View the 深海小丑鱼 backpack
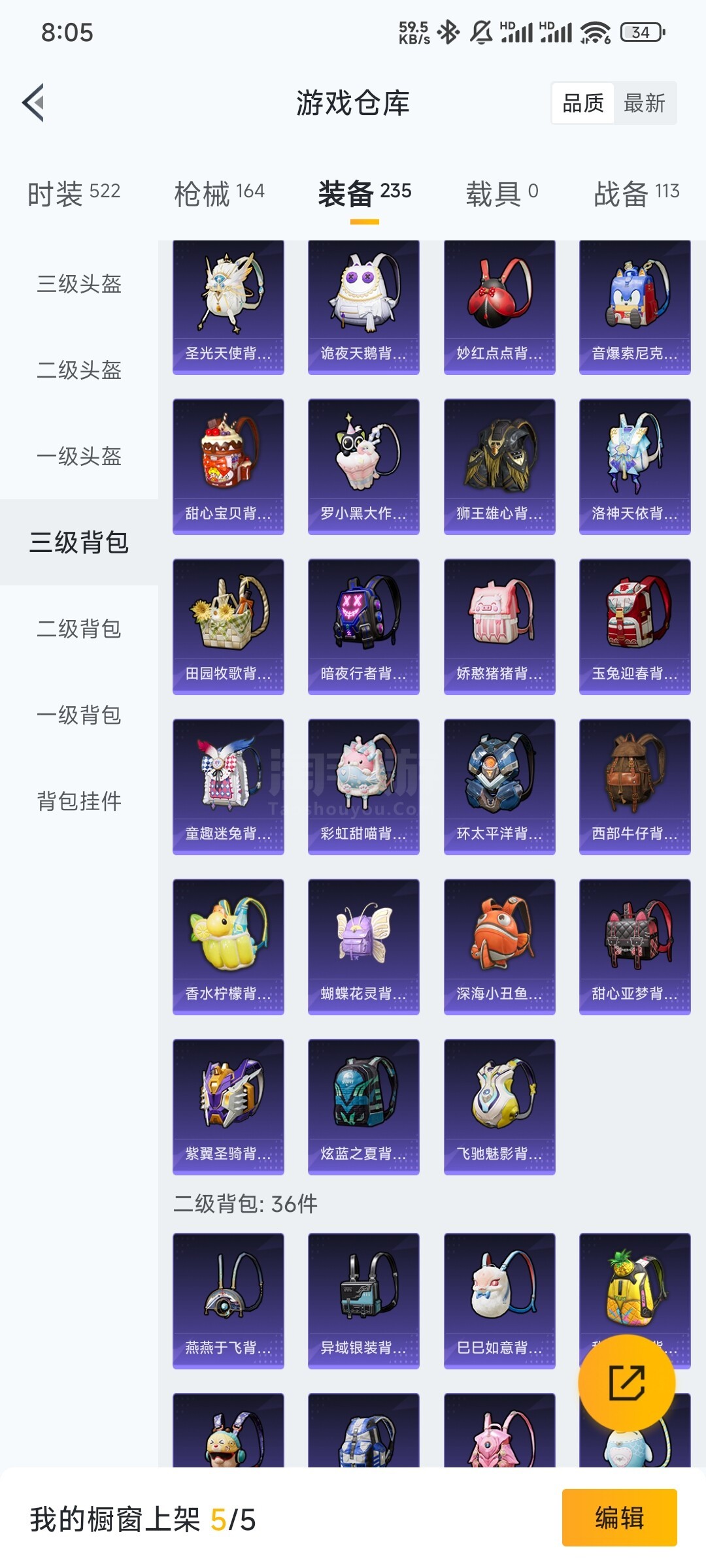706x1568 pixels. [x=499, y=947]
